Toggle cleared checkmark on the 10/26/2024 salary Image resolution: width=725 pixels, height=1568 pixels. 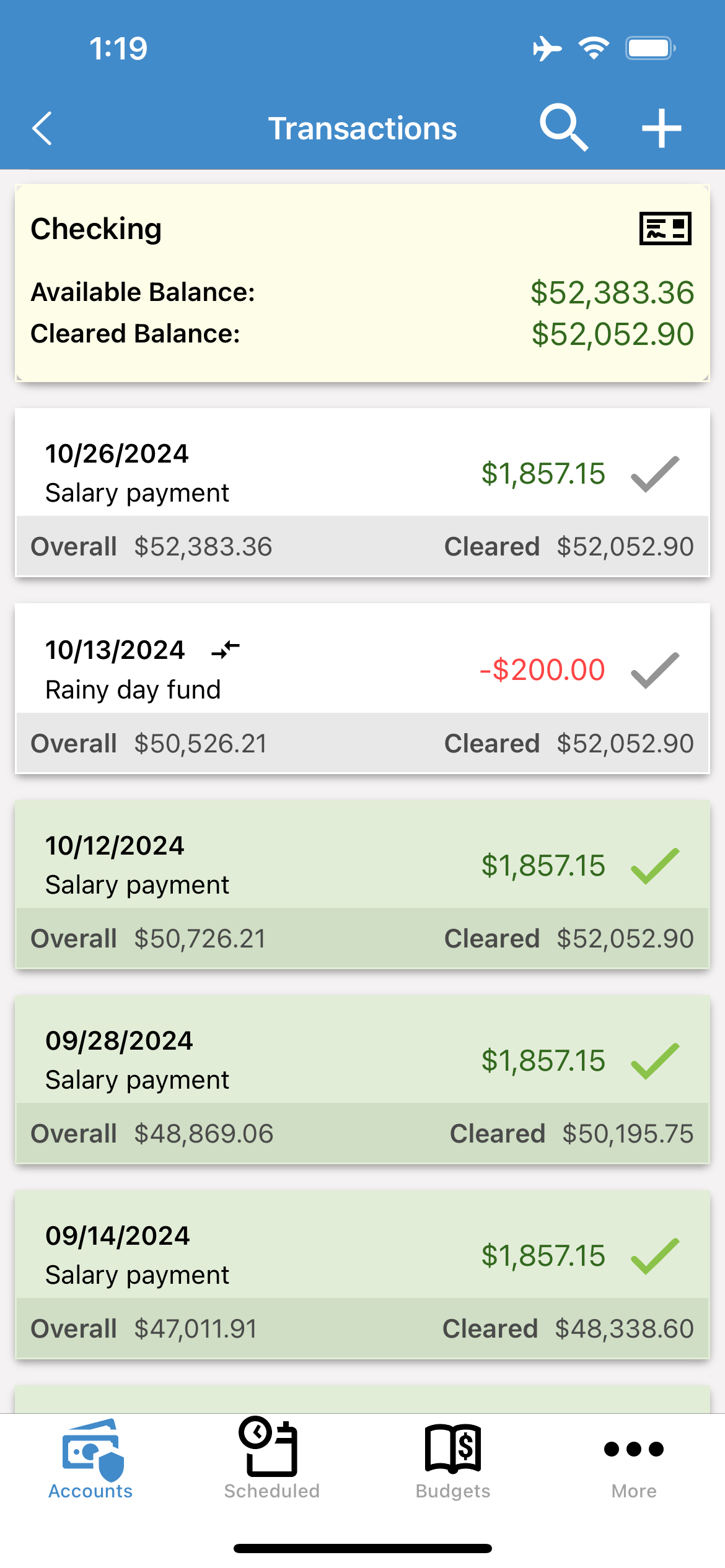tap(655, 474)
